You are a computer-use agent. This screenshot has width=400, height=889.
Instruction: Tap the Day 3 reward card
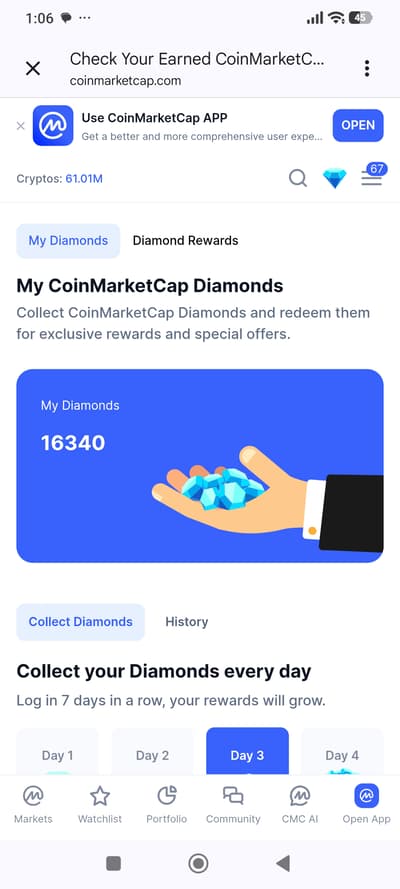click(x=247, y=751)
